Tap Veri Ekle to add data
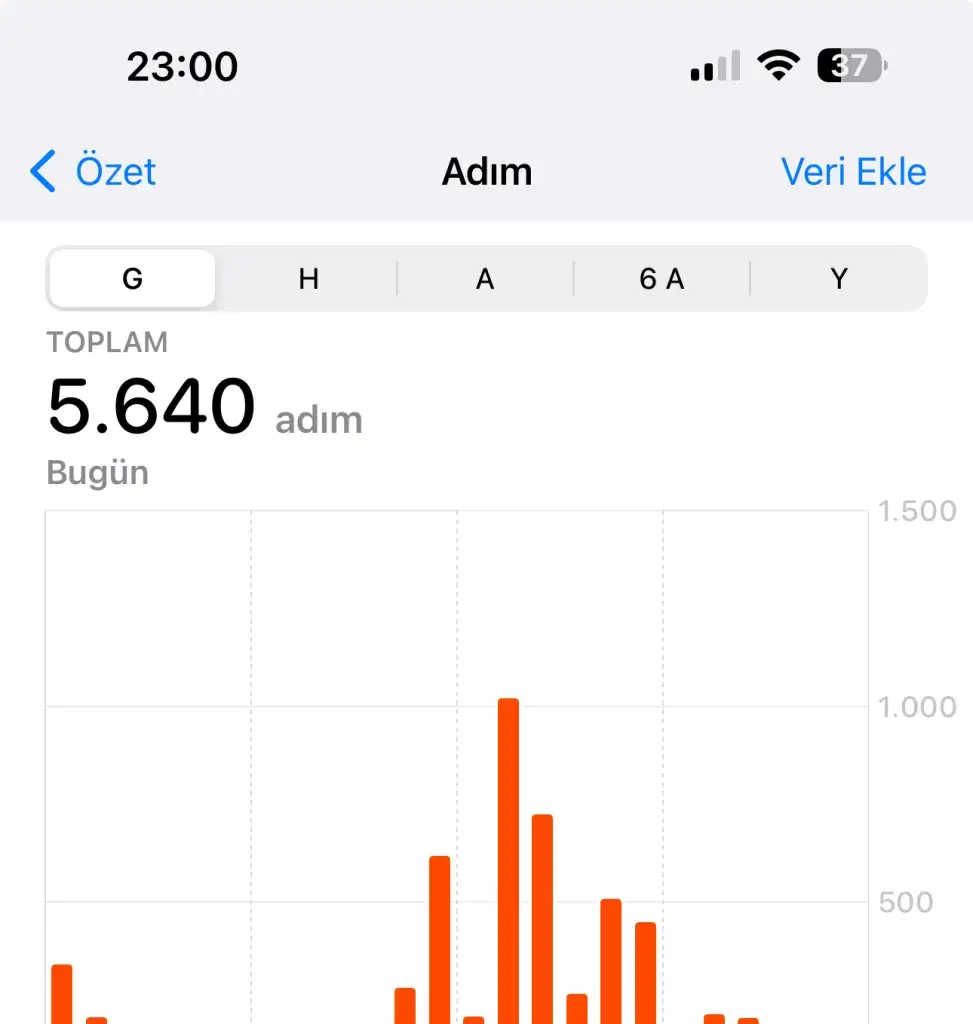This screenshot has width=973, height=1024. (853, 172)
